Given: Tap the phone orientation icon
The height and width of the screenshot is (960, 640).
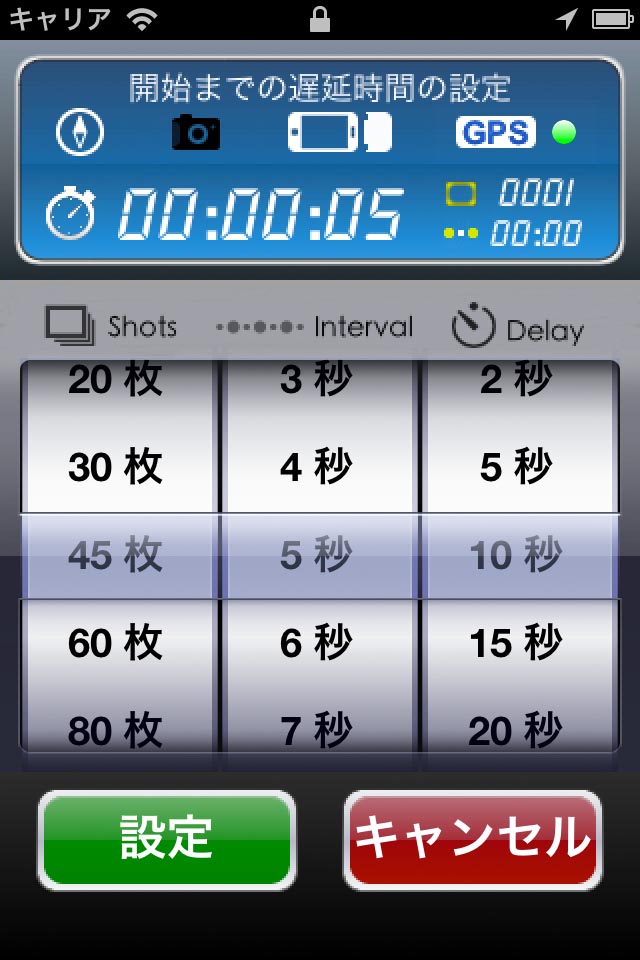Looking at the screenshot, I should click(x=339, y=133).
